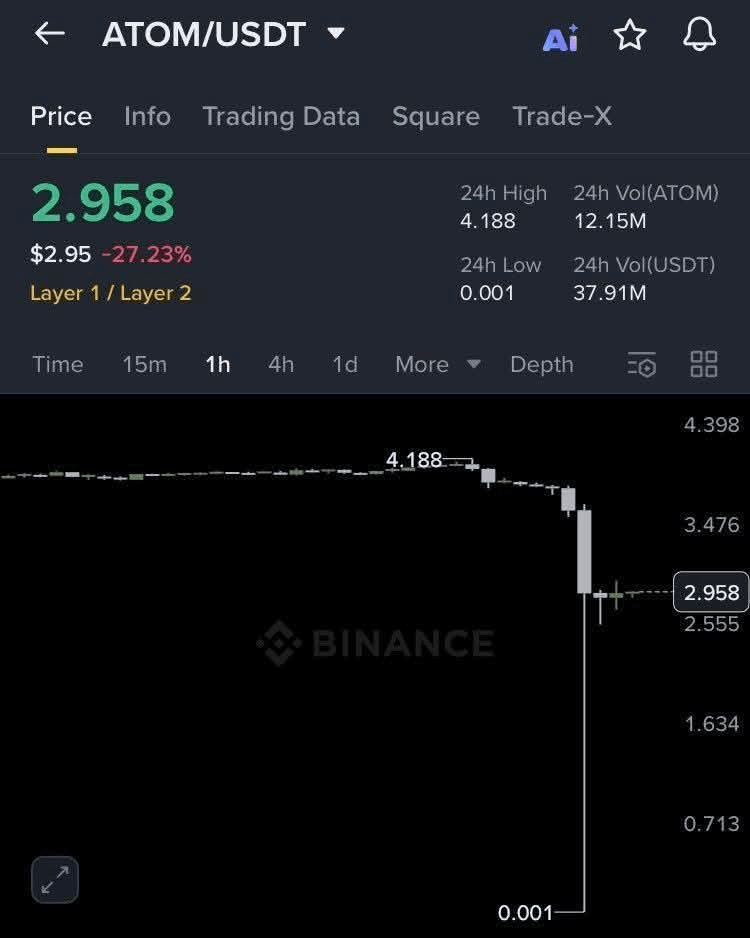The height and width of the screenshot is (938, 750).
Task: Open the ATOM/USDT pair dropdown
Action: pyautogui.click(x=336, y=34)
